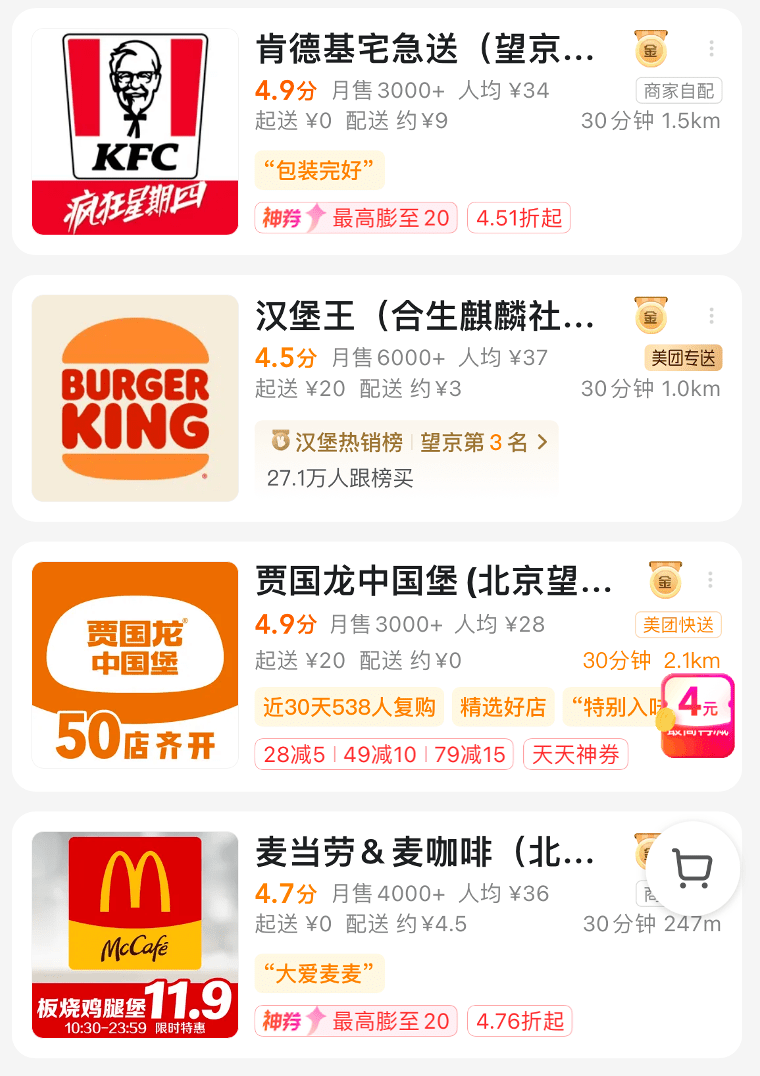Open the floating shopping cart
Viewport: 760px width, 1076px height.
[x=692, y=869]
